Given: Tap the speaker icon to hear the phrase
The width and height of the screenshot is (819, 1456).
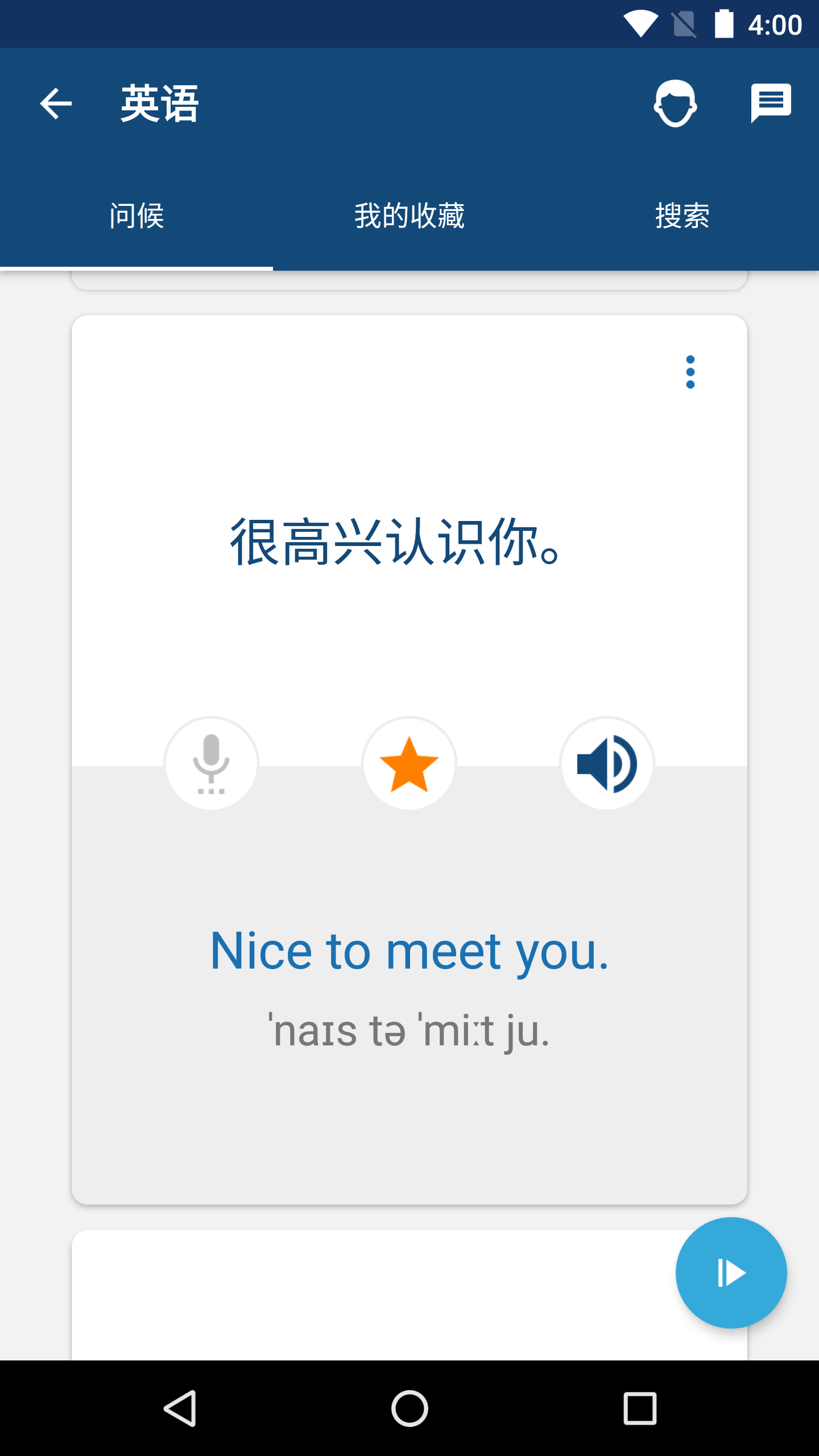Looking at the screenshot, I should click(x=607, y=764).
